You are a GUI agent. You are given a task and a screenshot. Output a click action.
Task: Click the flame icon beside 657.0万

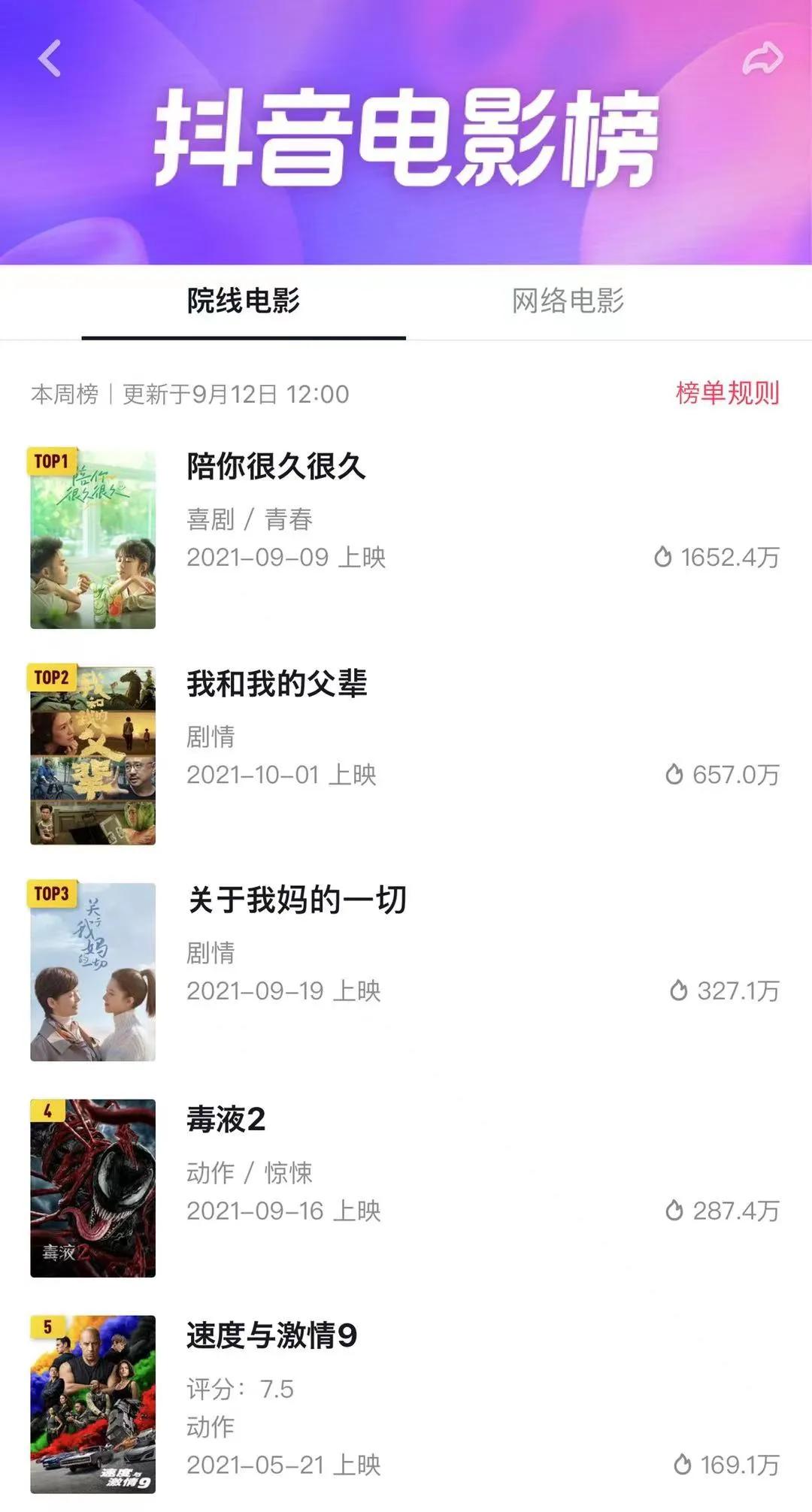[x=676, y=774]
